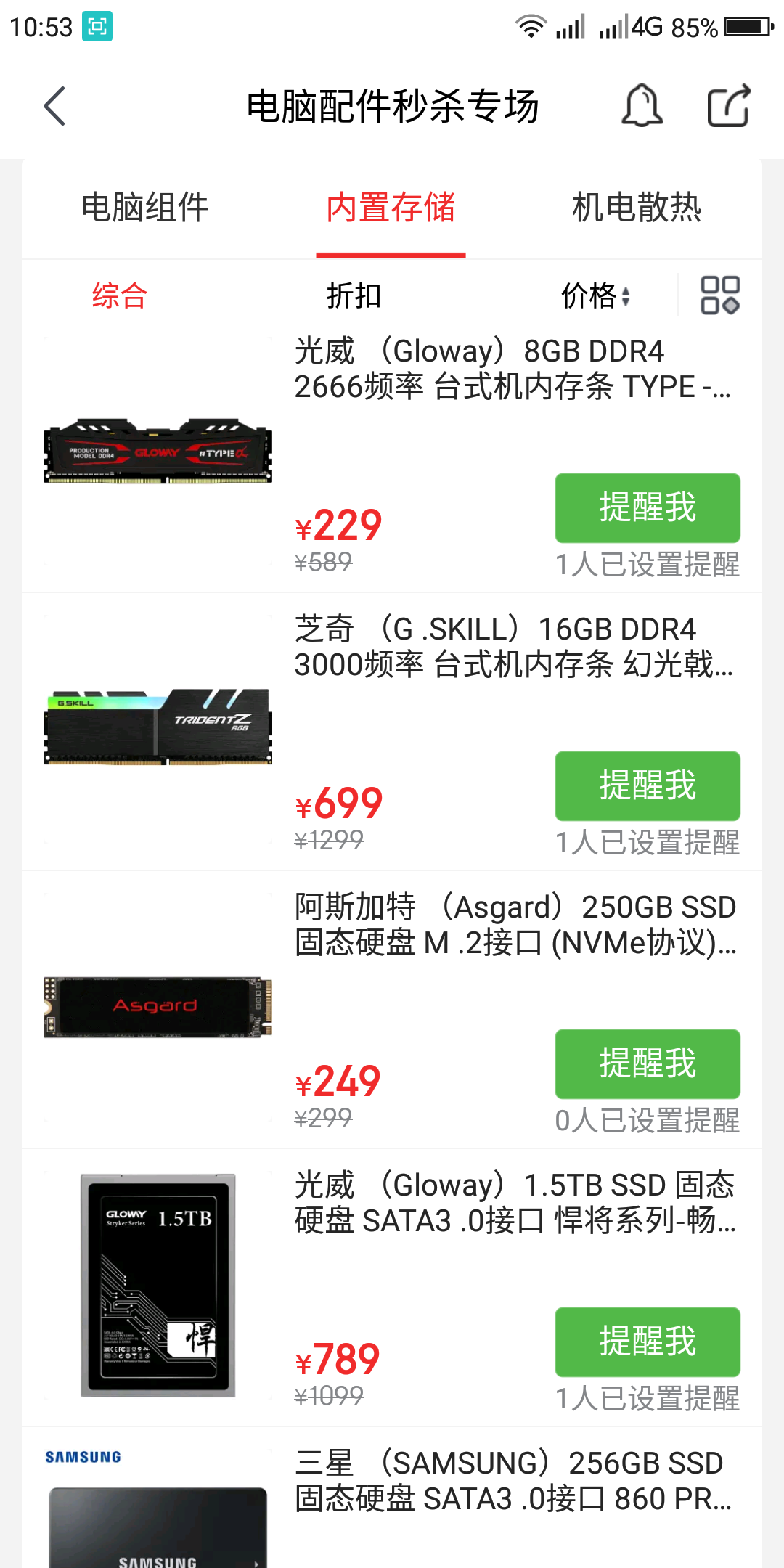The height and width of the screenshot is (1568, 784).
Task: Tap the ¥229 price of Gloway memory
Action: pos(338,526)
